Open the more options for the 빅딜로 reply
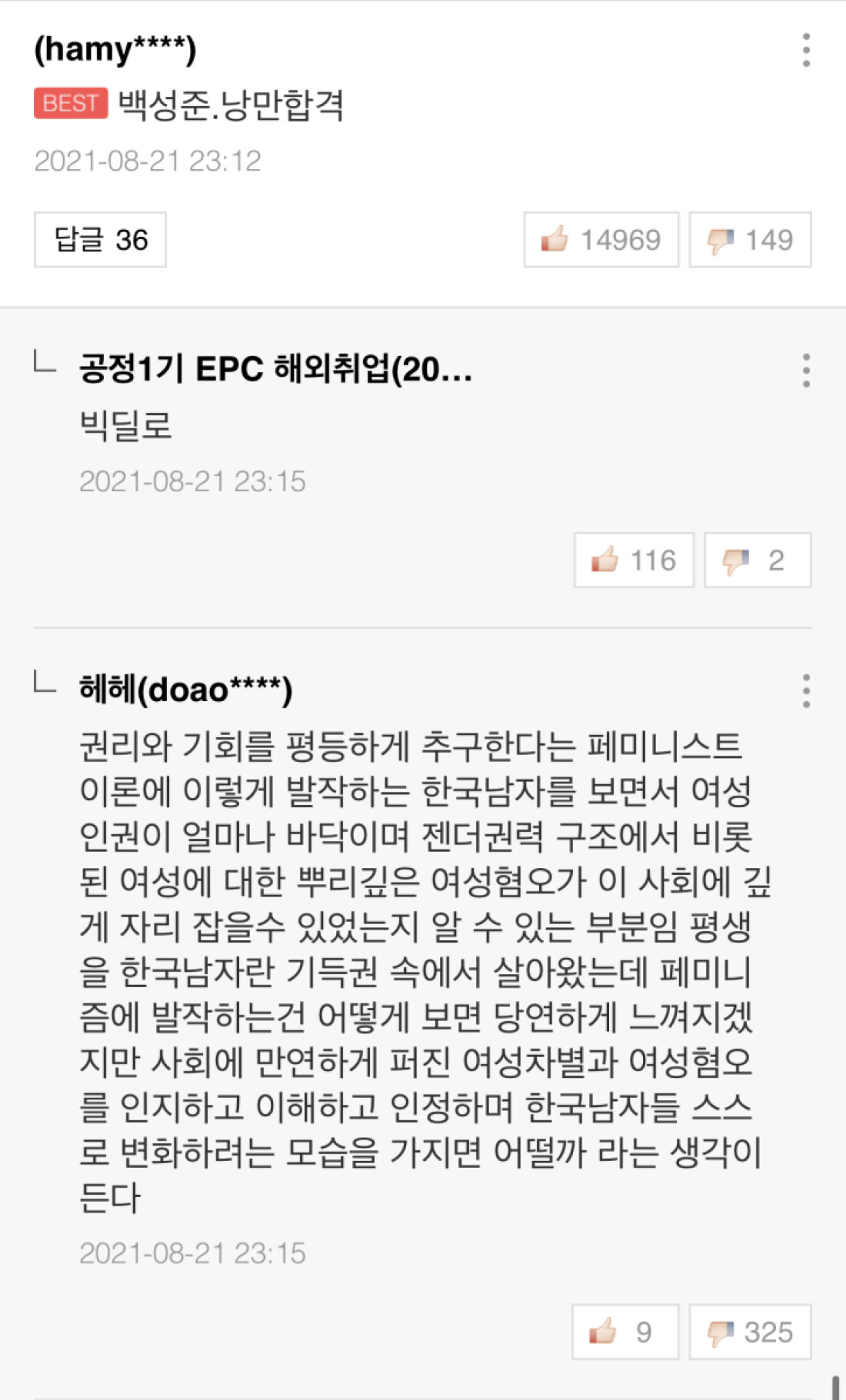 (x=805, y=371)
